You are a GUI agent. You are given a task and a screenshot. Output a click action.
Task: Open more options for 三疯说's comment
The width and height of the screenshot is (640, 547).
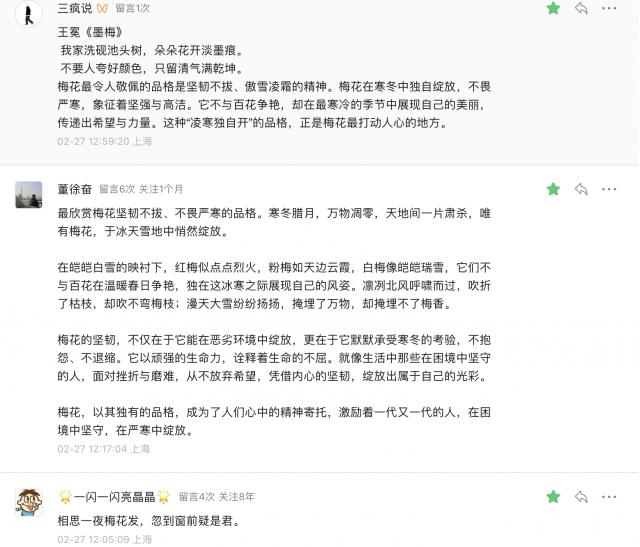pos(609,8)
